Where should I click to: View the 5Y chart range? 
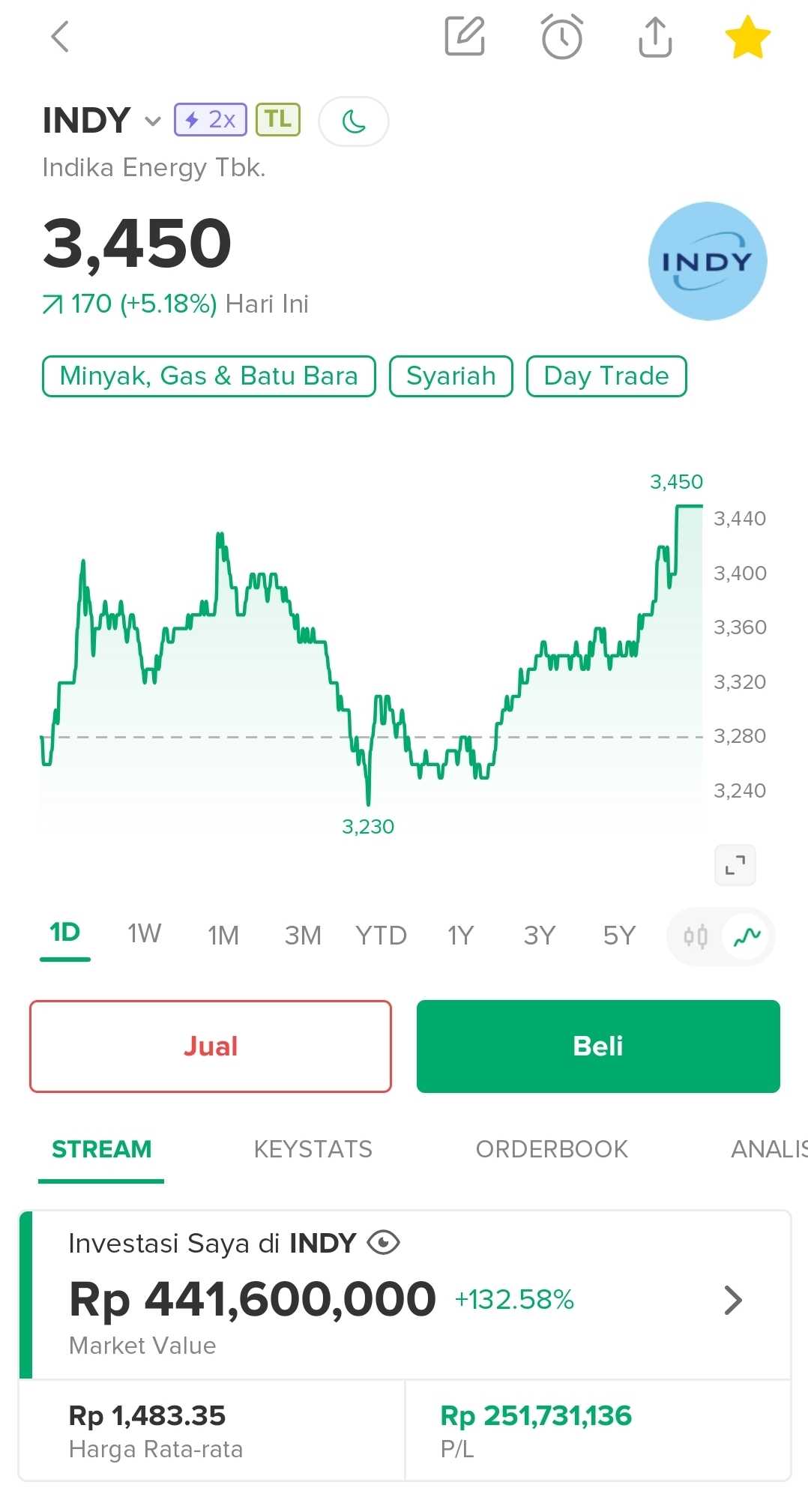pos(619,936)
